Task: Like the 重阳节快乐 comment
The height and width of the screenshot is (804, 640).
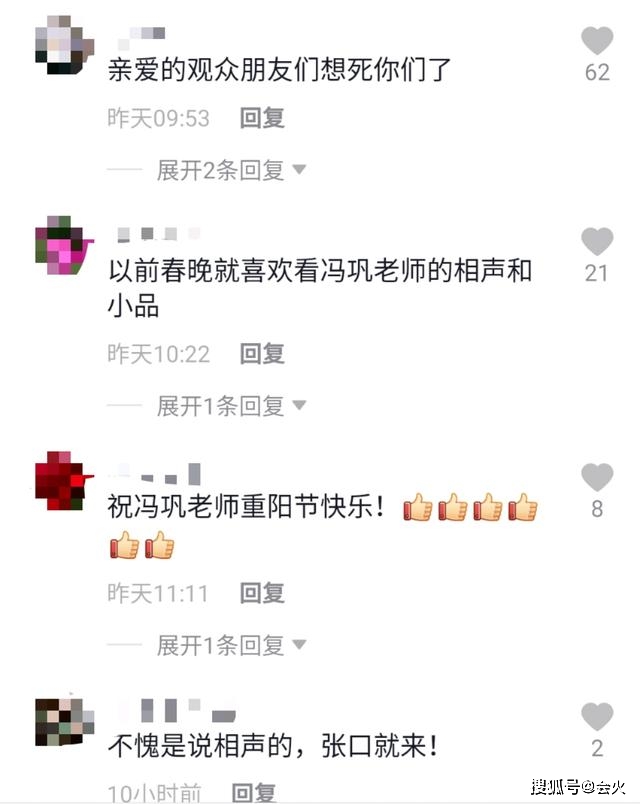Action: (x=597, y=477)
